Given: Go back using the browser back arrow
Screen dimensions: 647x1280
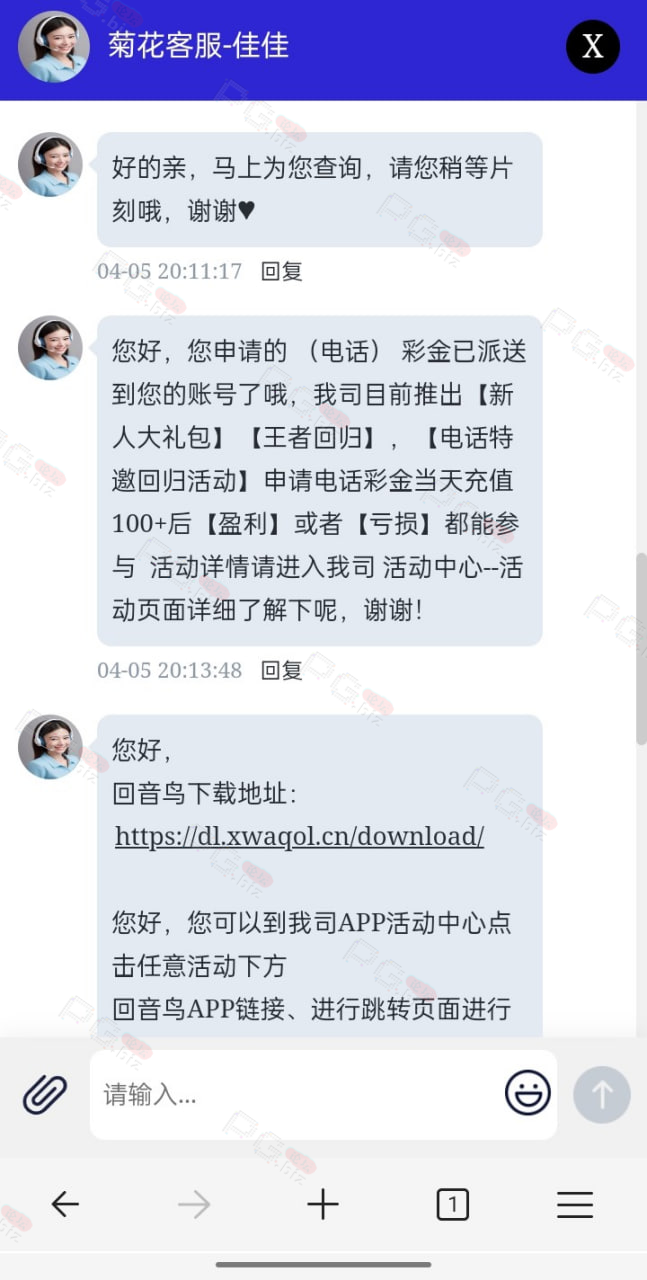Looking at the screenshot, I should (x=65, y=1205).
